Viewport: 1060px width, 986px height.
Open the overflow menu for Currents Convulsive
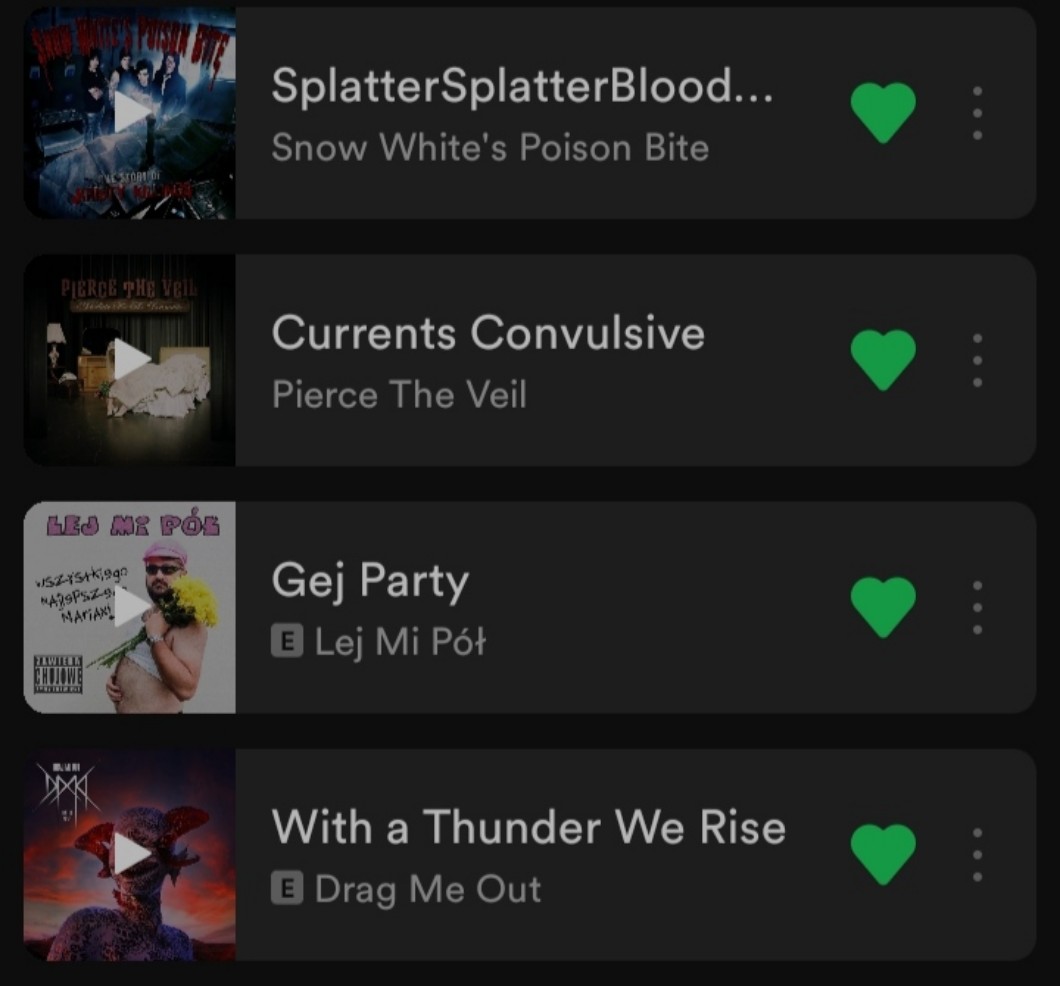pyautogui.click(x=977, y=360)
